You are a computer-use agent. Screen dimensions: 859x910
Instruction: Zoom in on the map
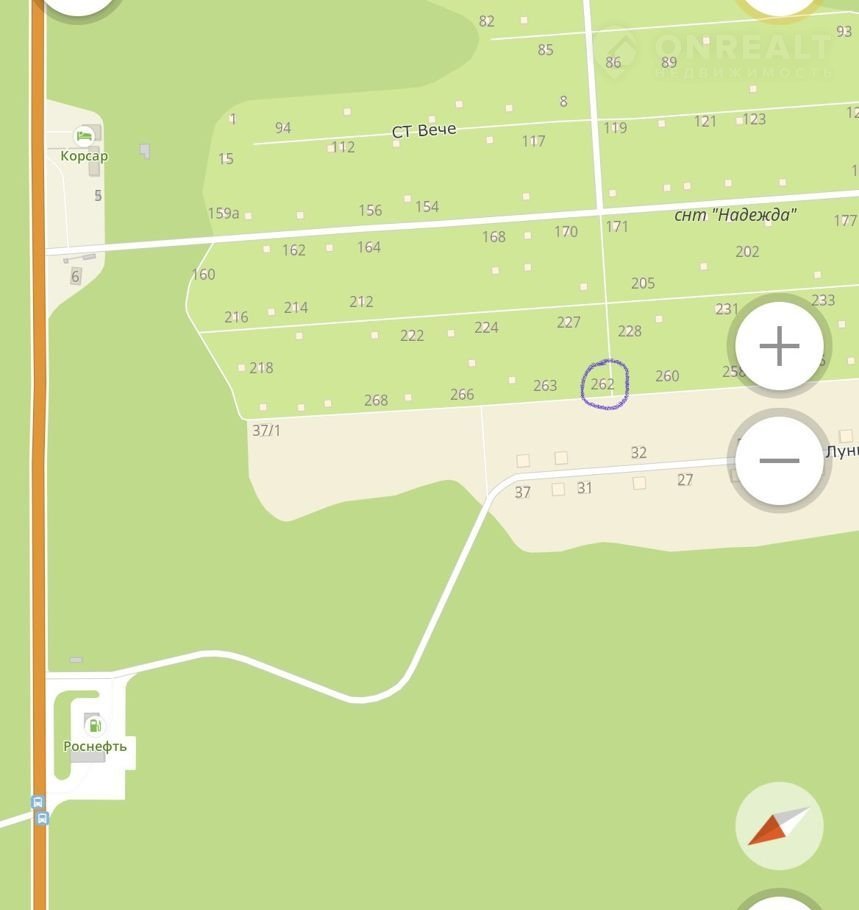point(779,347)
